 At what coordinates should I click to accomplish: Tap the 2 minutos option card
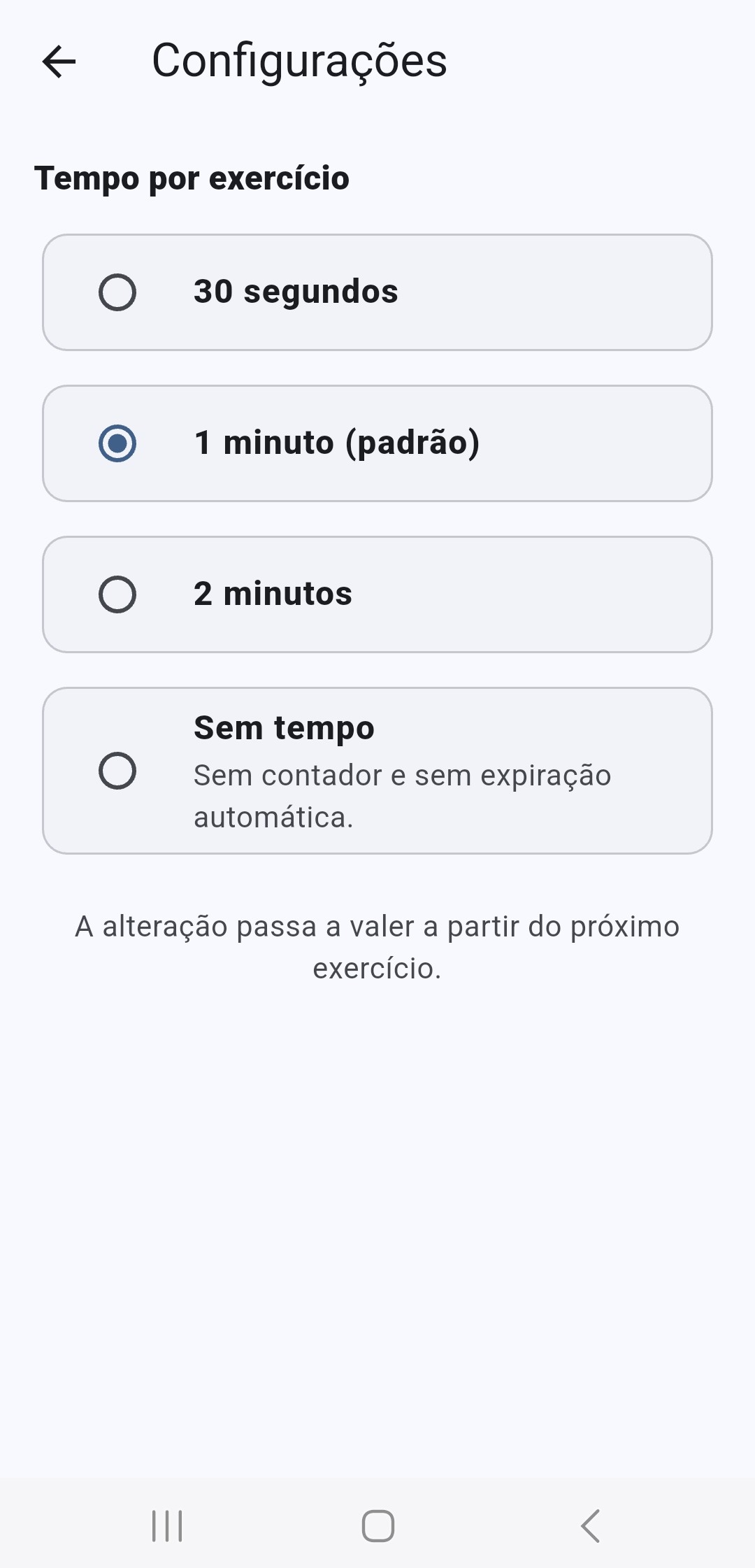pos(377,594)
